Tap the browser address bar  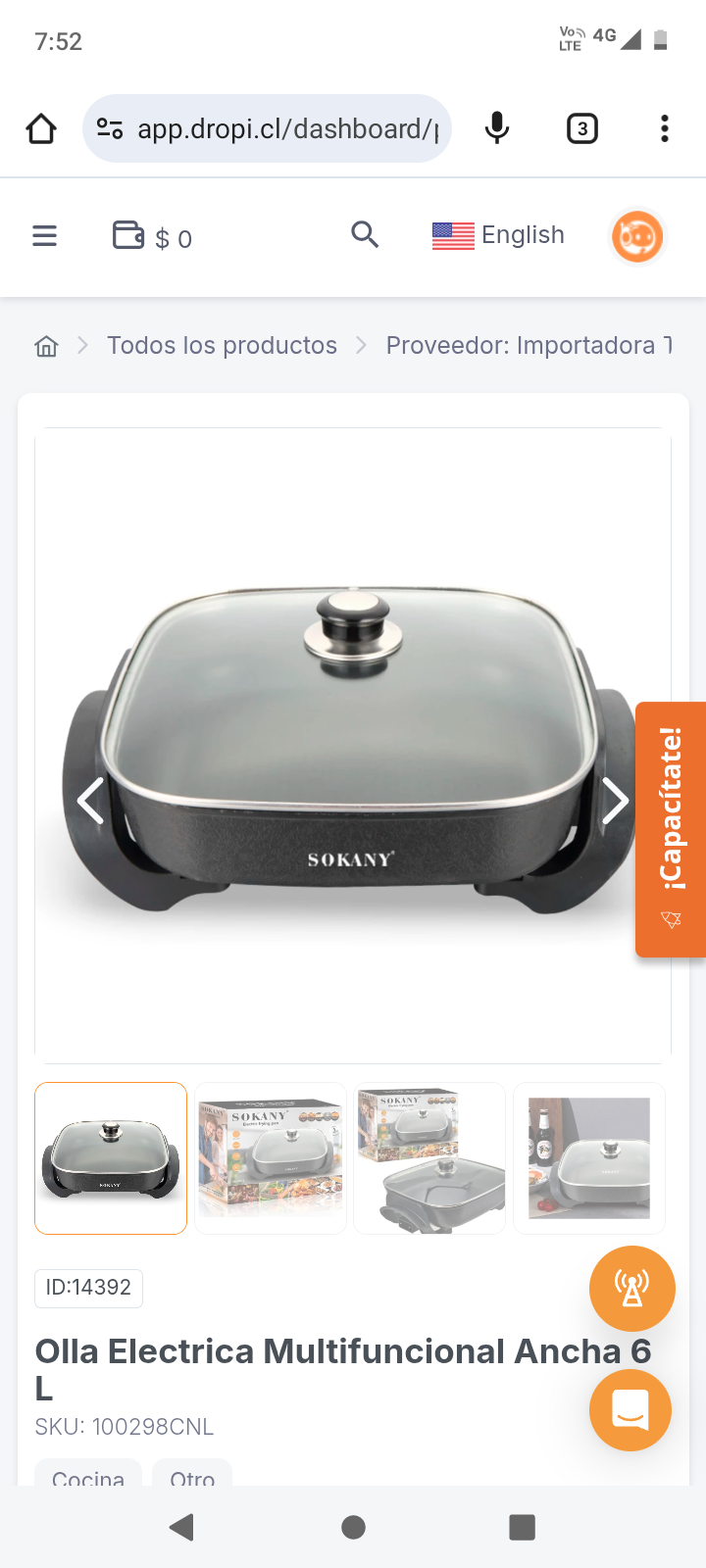[284, 128]
